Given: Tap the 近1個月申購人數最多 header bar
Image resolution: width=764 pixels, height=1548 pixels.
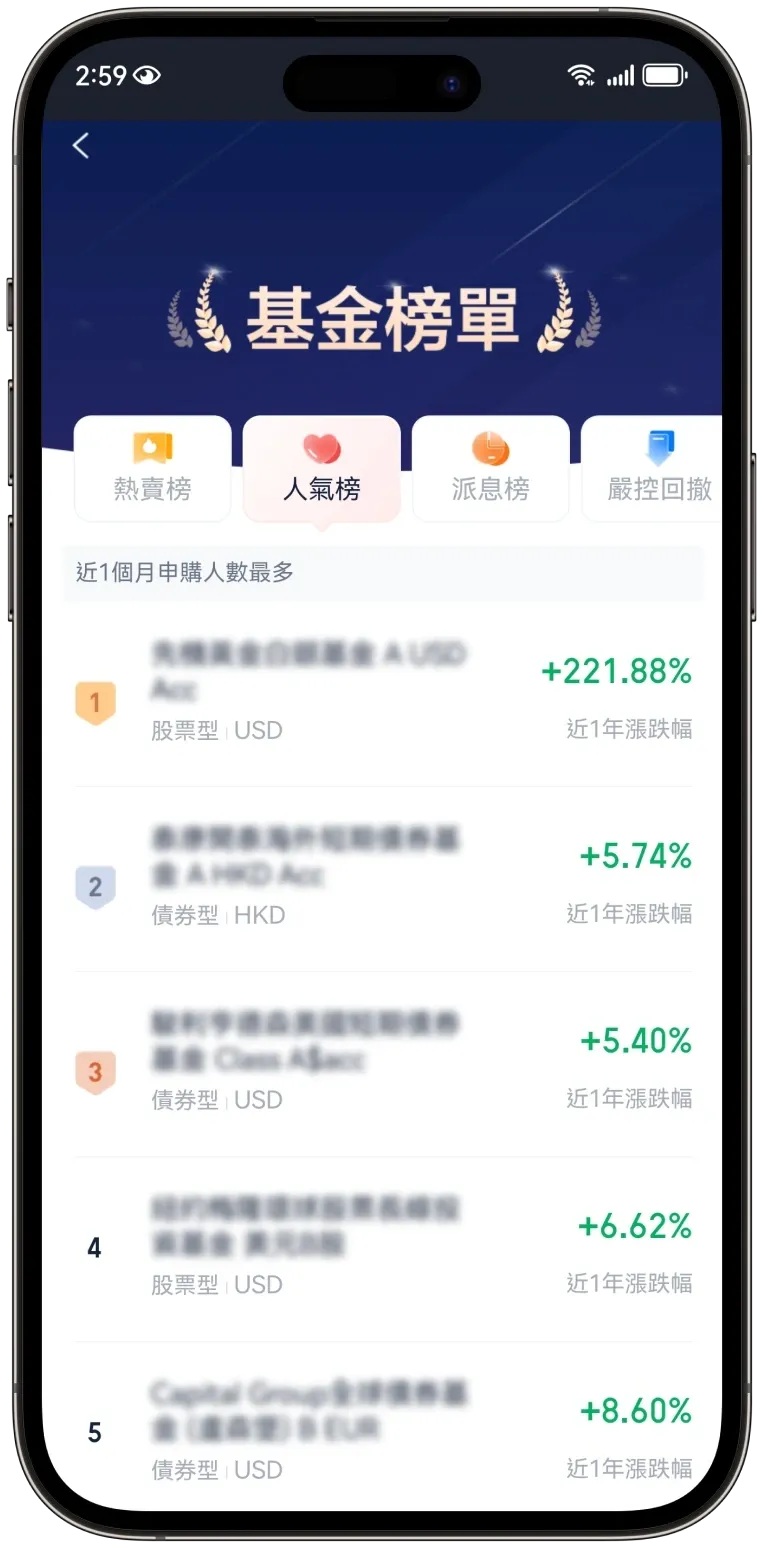Looking at the screenshot, I should coord(380,574).
